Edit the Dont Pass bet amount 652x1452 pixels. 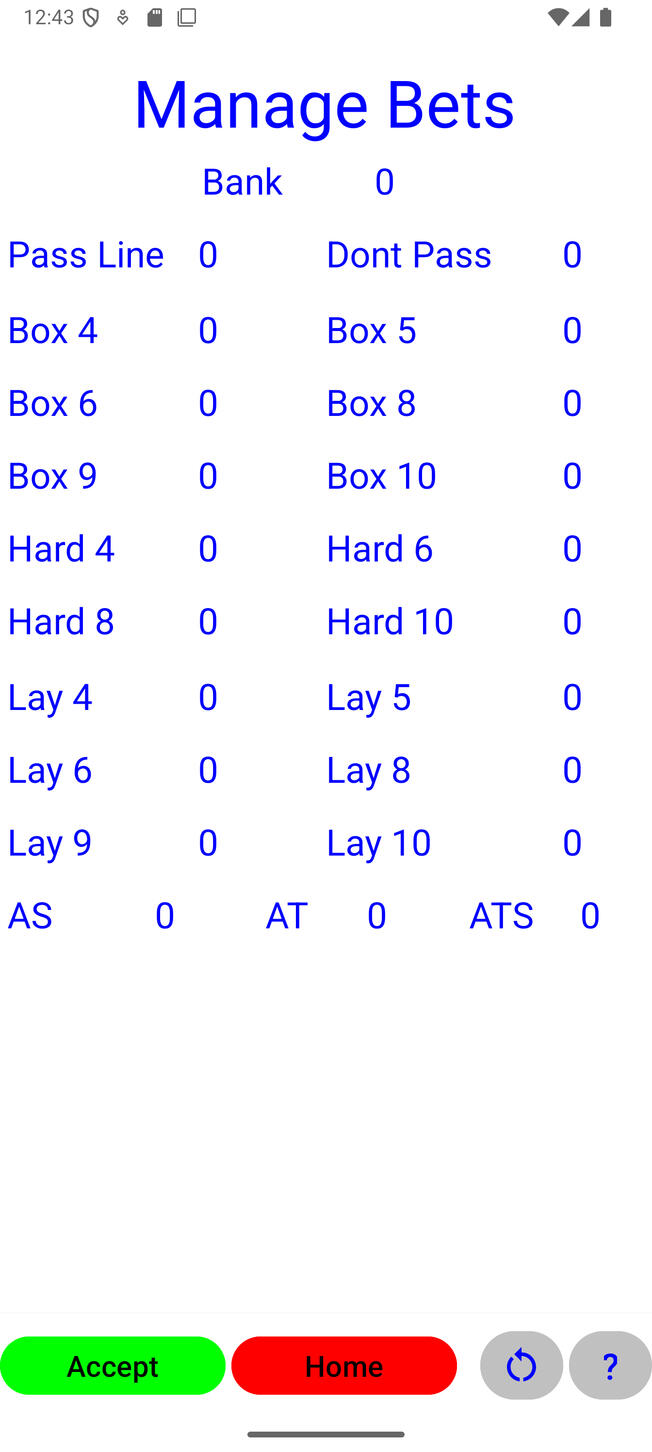click(x=572, y=255)
